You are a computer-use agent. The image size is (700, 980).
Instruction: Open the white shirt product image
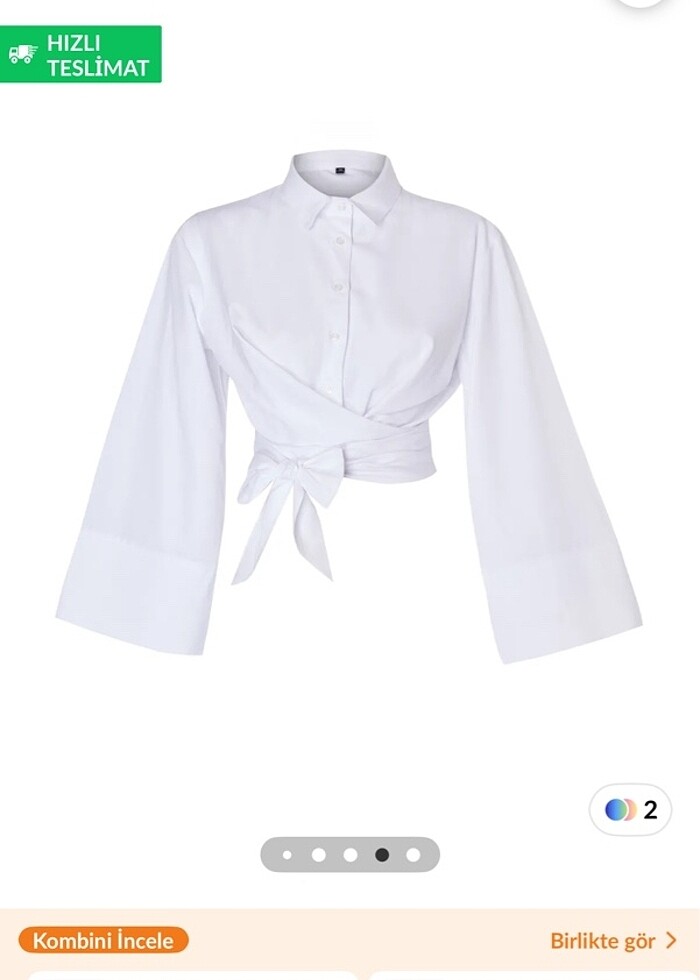pyautogui.click(x=350, y=400)
